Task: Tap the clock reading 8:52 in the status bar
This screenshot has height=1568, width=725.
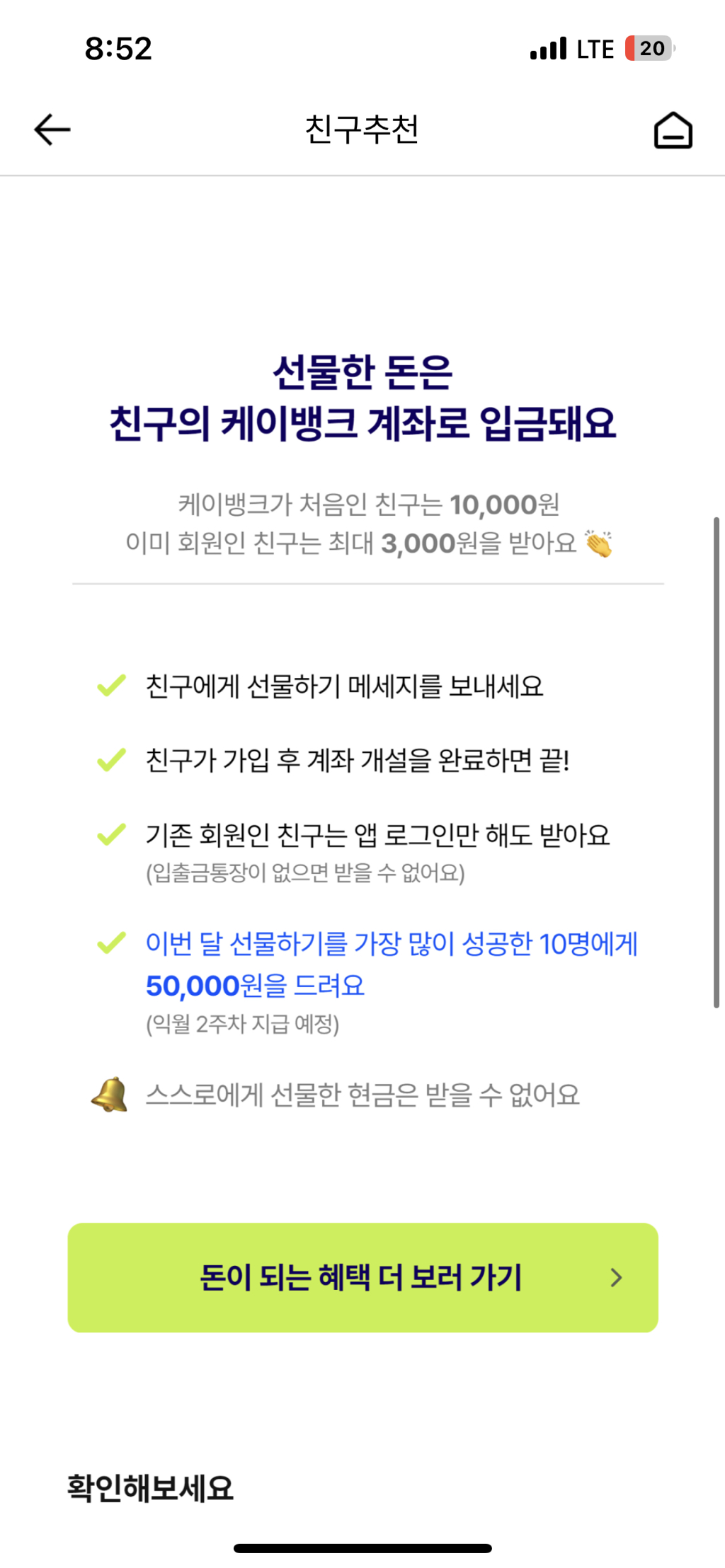Action: [118, 48]
